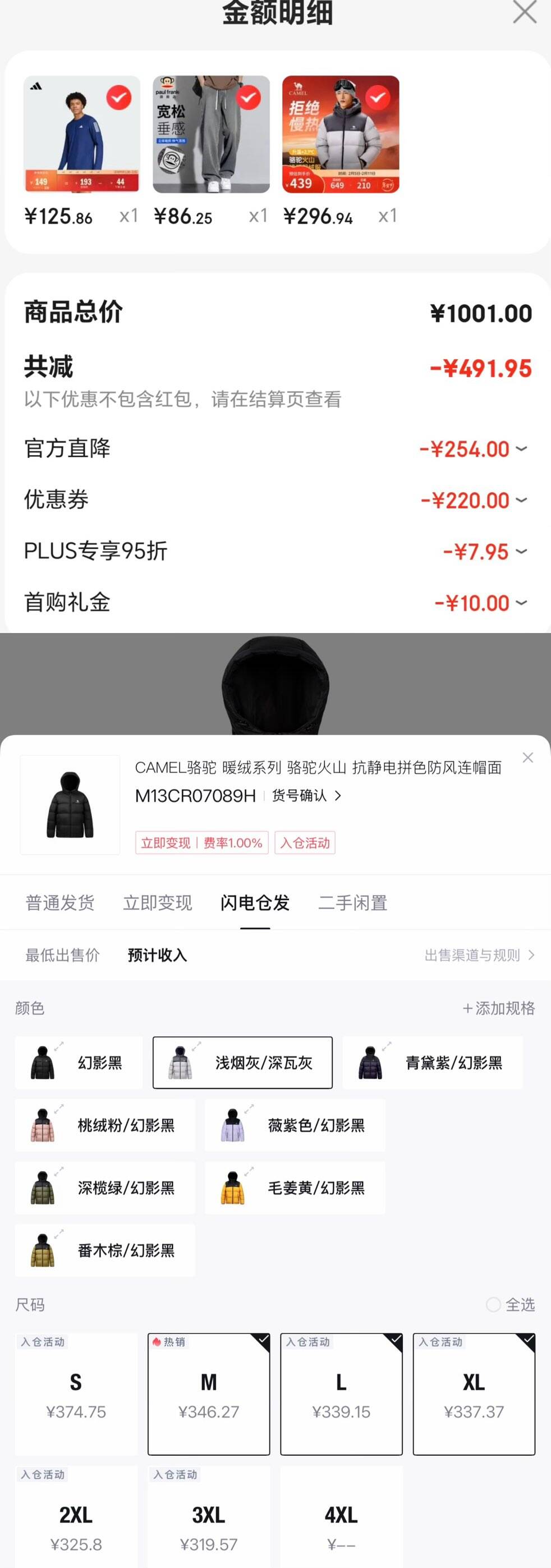The image size is (551, 1568).
Task: Pick the 毛姜黄/幻影黑 color
Action: [x=295, y=1188]
